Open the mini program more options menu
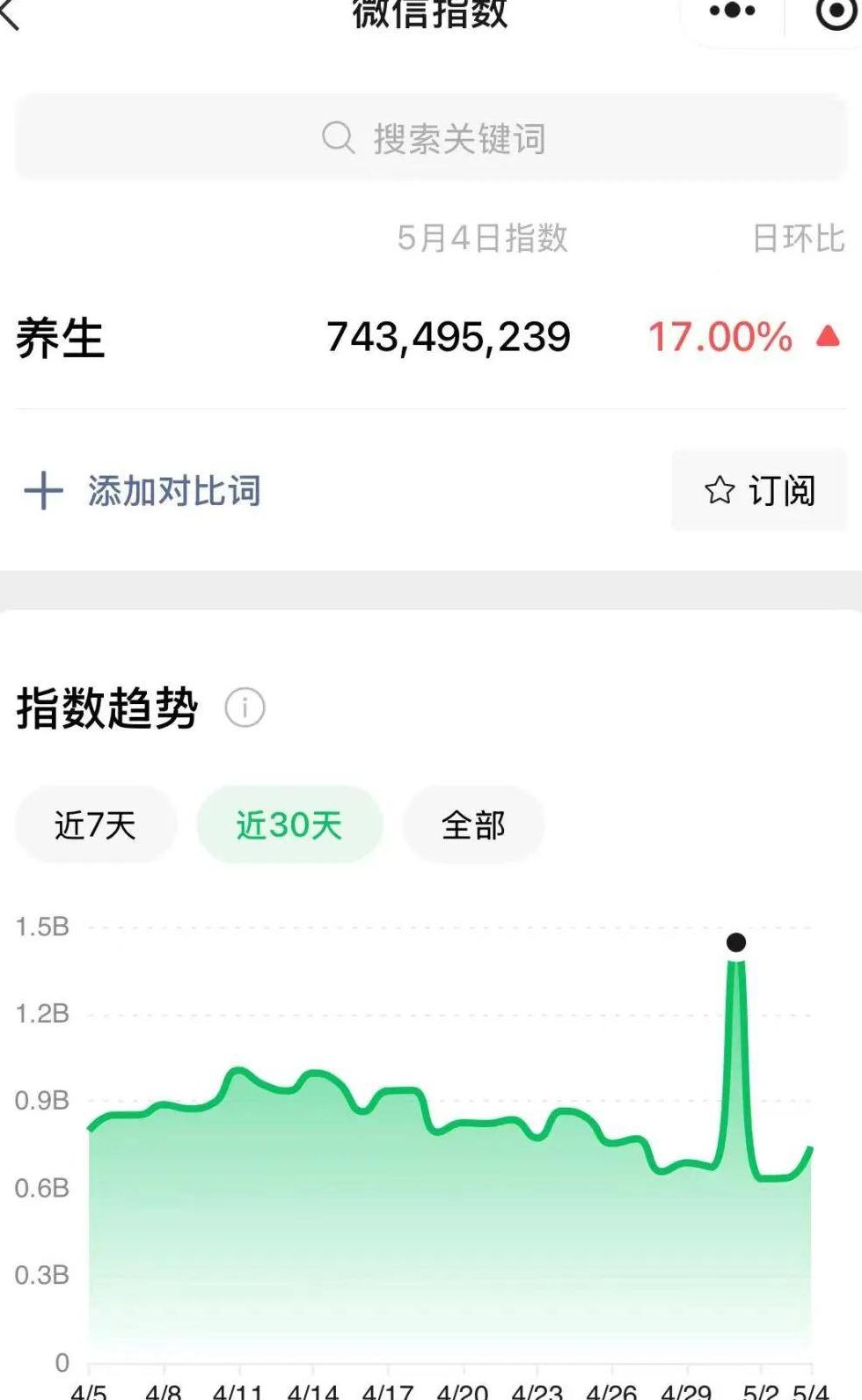862x1400 pixels. point(732,12)
